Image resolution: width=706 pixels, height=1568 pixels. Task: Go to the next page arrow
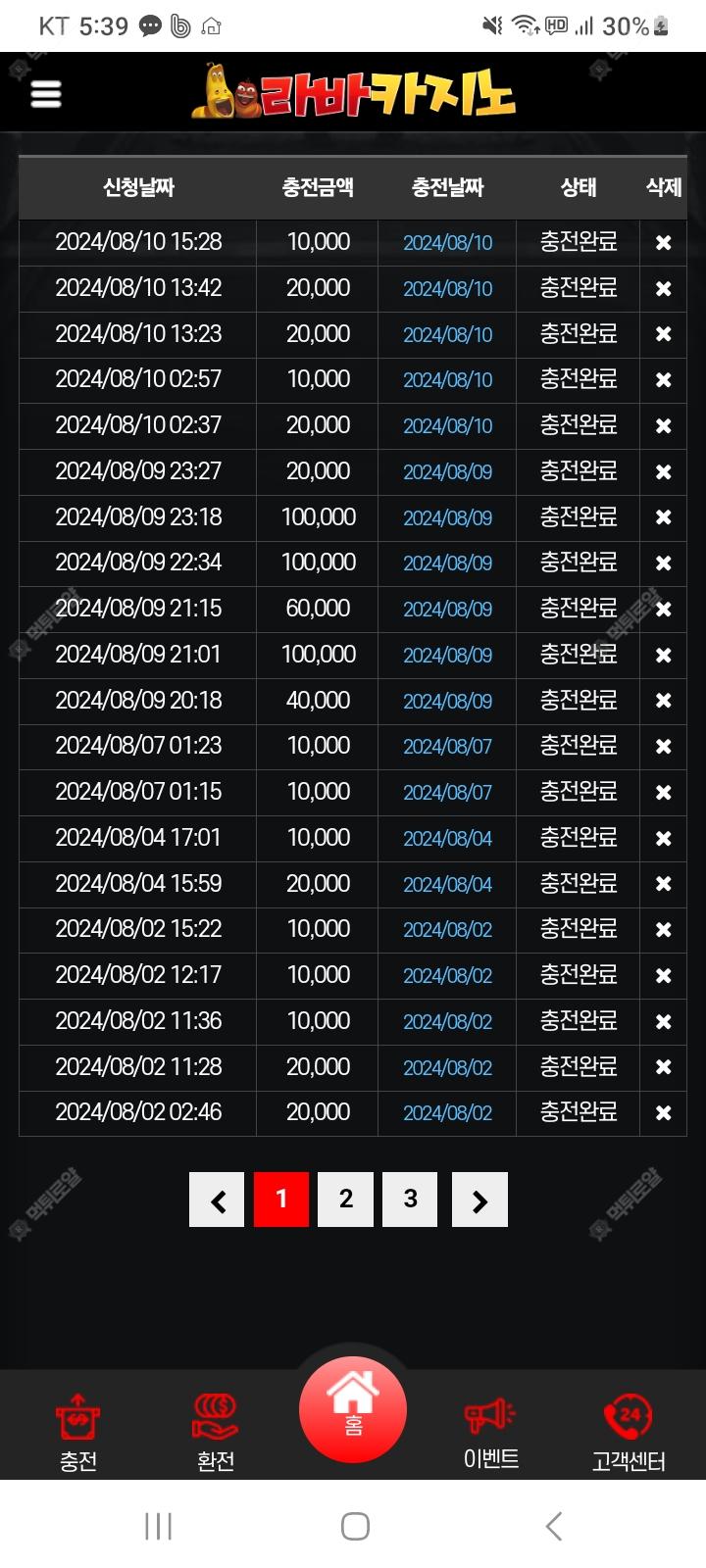(x=479, y=1199)
